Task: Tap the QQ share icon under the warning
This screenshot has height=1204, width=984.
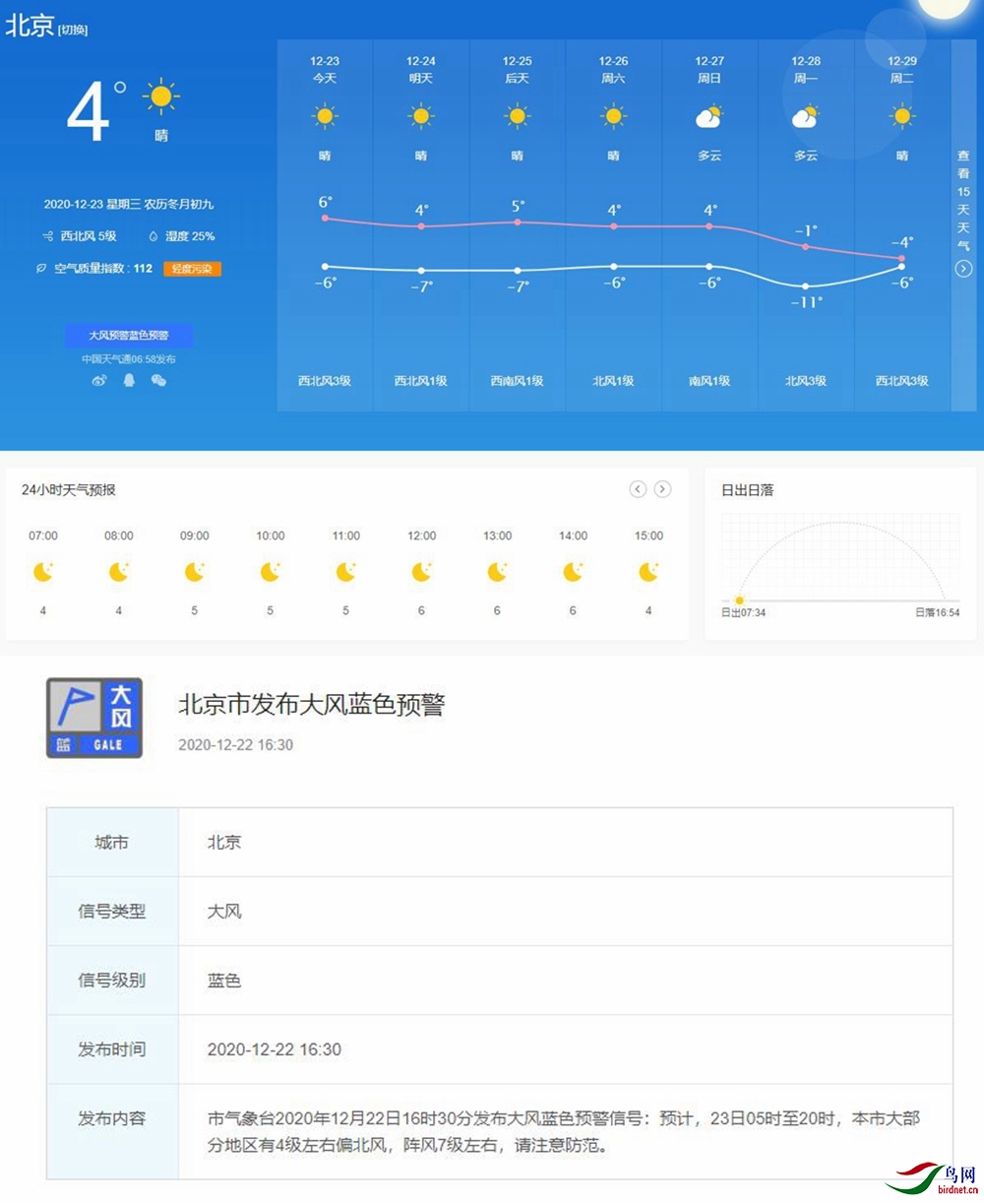Action: point(129,381)
